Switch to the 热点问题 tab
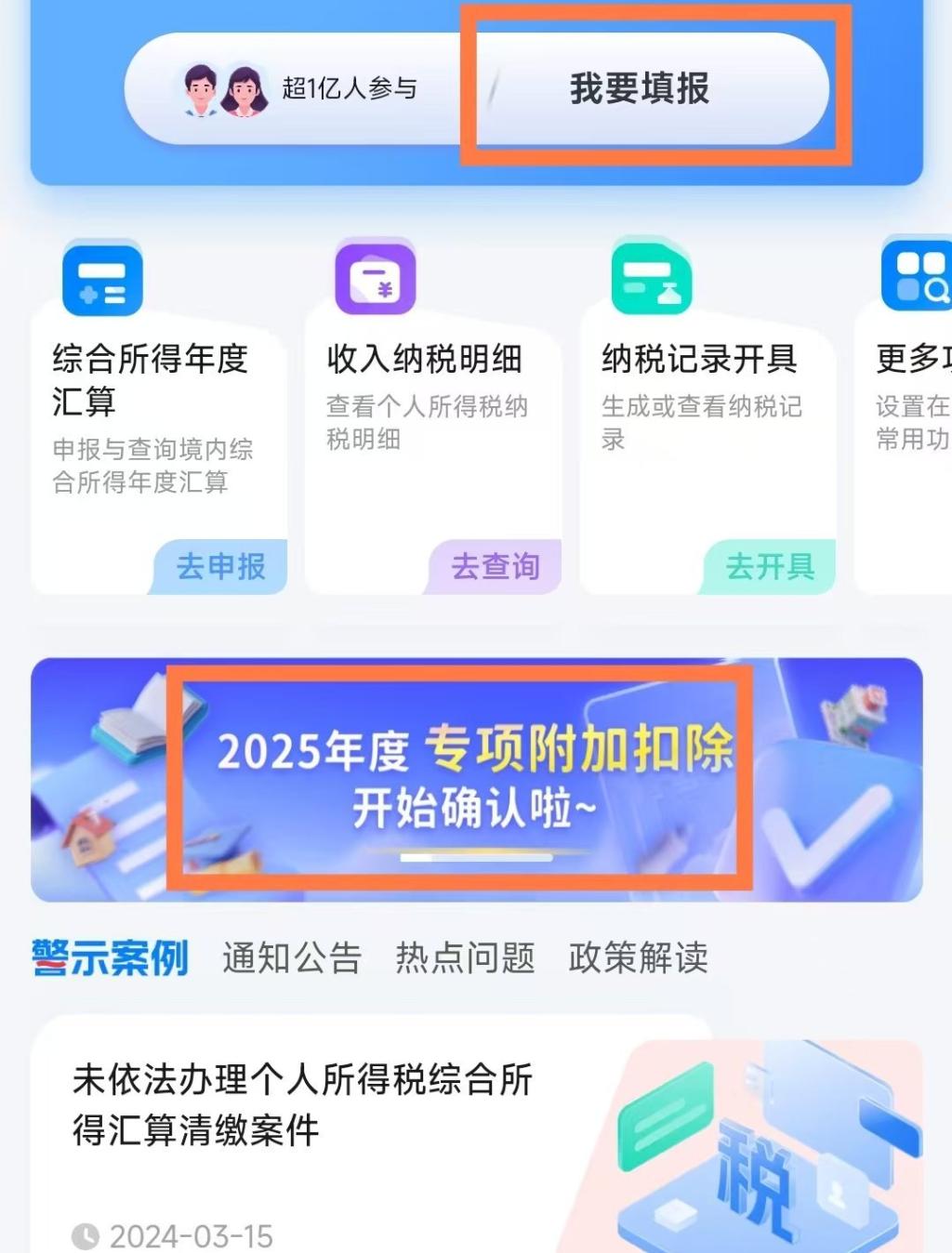 [465, 957]
